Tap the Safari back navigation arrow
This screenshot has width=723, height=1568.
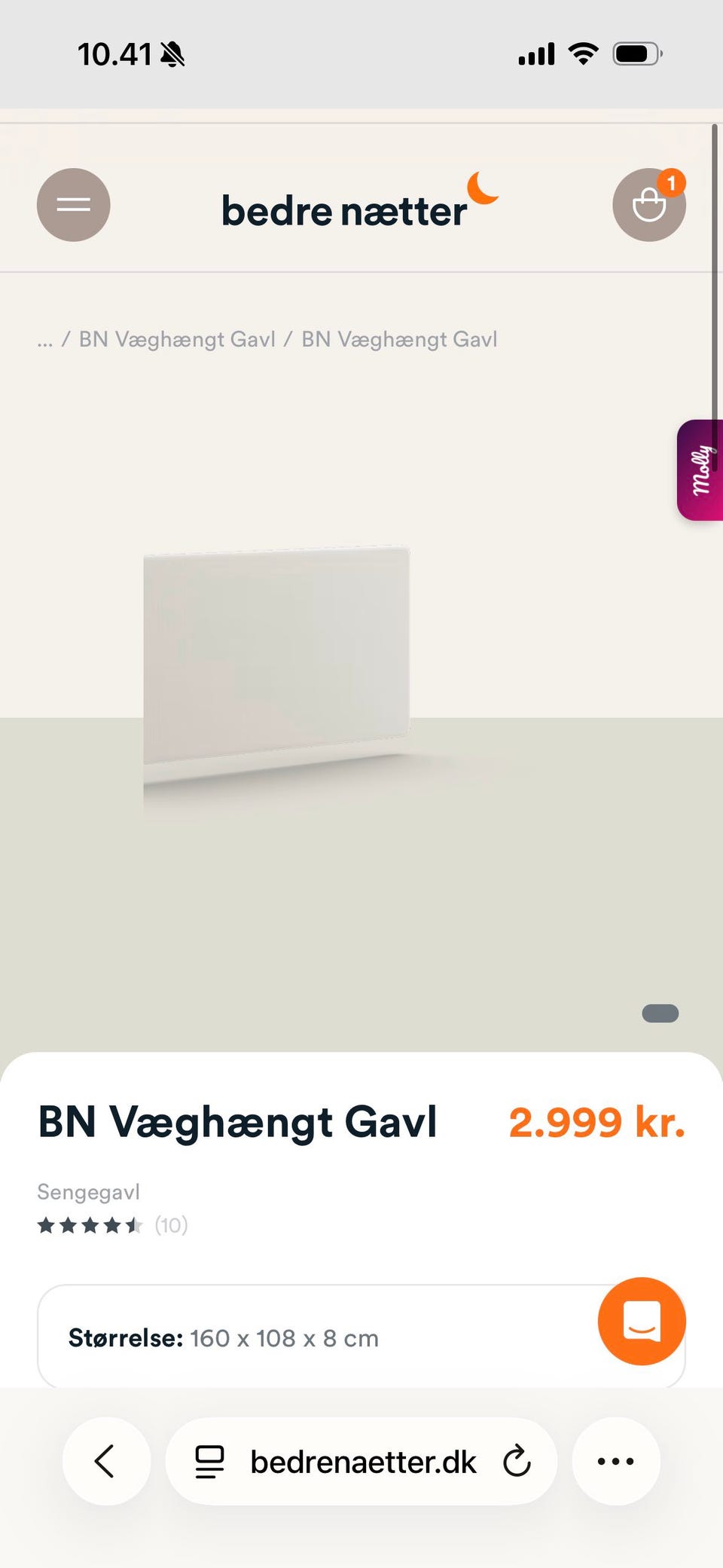[105, 1460]
